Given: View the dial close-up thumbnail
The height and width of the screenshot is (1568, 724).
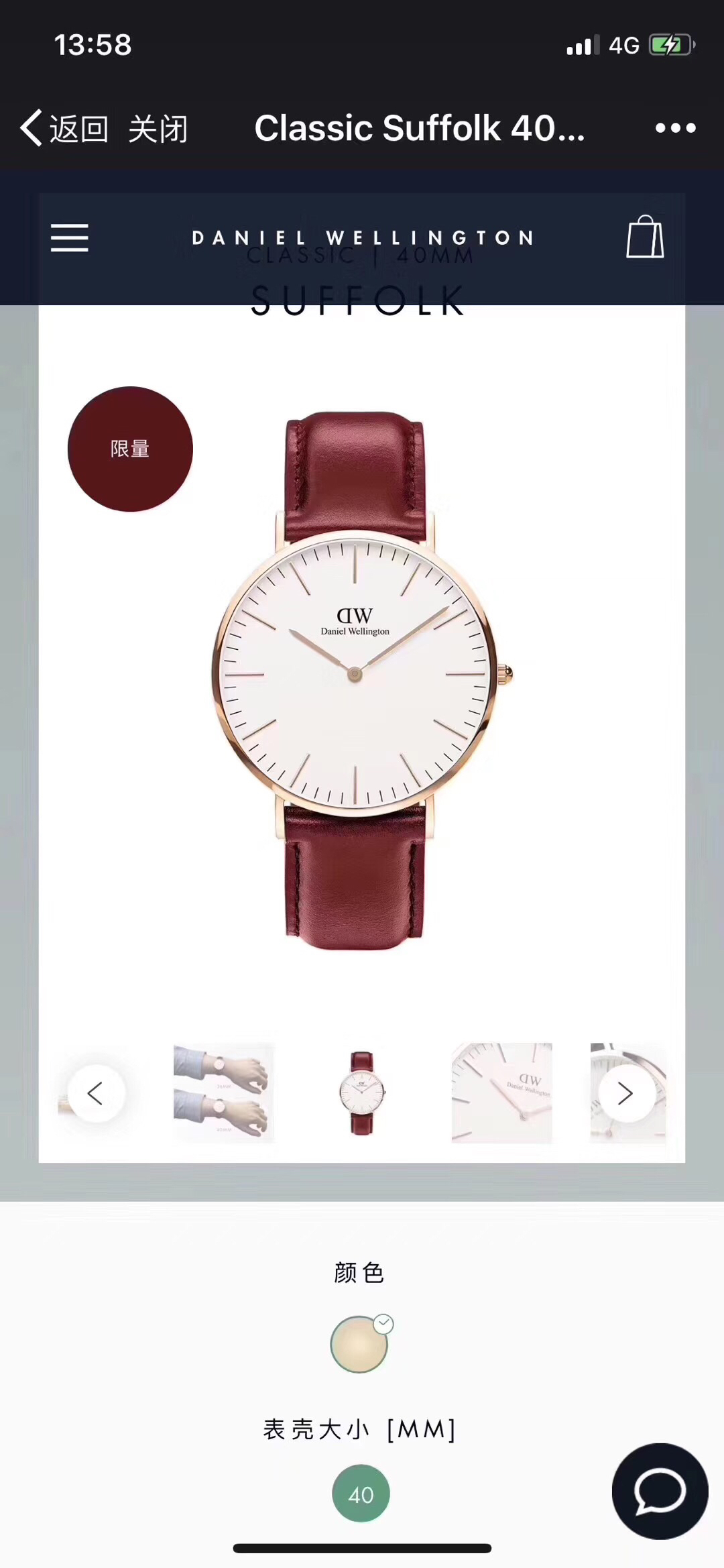Looking at the screenshot, I should (x=501, y=1093).
